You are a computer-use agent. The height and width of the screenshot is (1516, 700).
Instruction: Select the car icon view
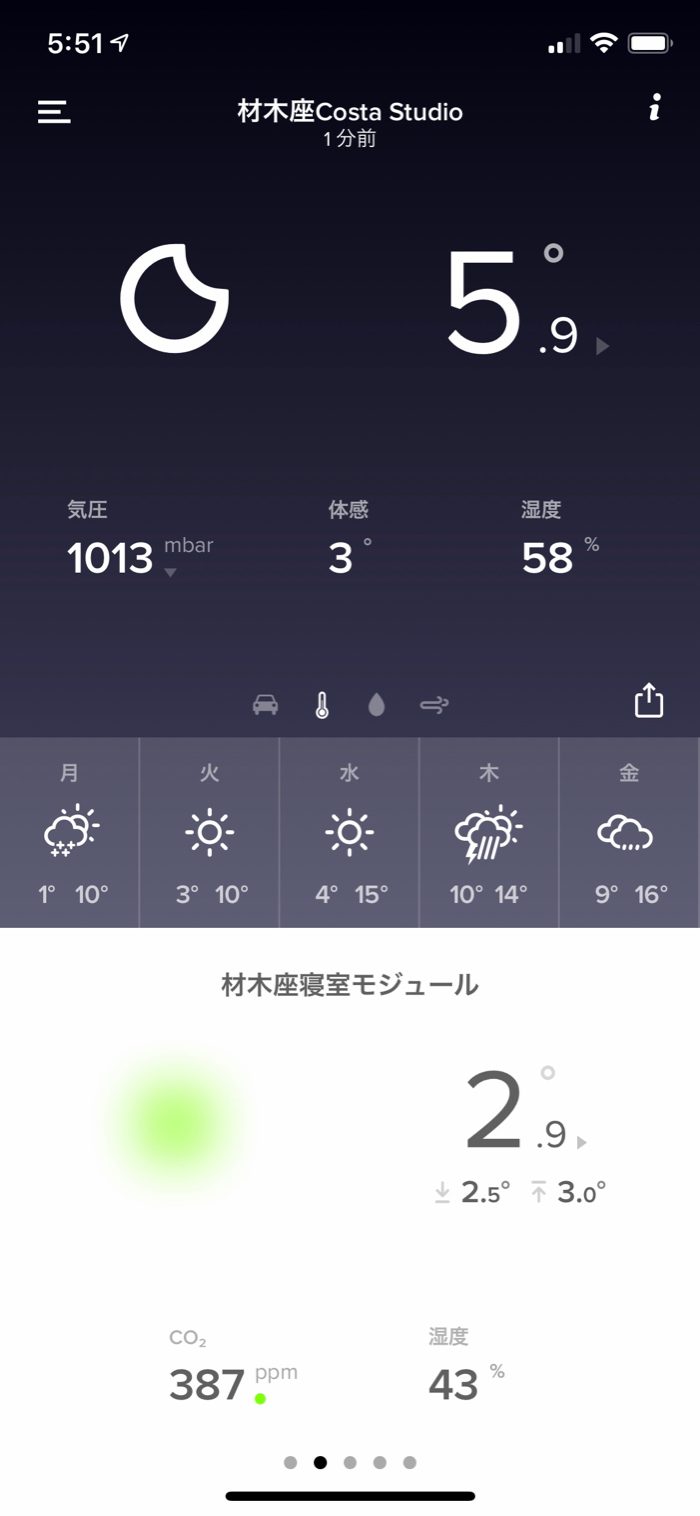click(x=265, y=706)
